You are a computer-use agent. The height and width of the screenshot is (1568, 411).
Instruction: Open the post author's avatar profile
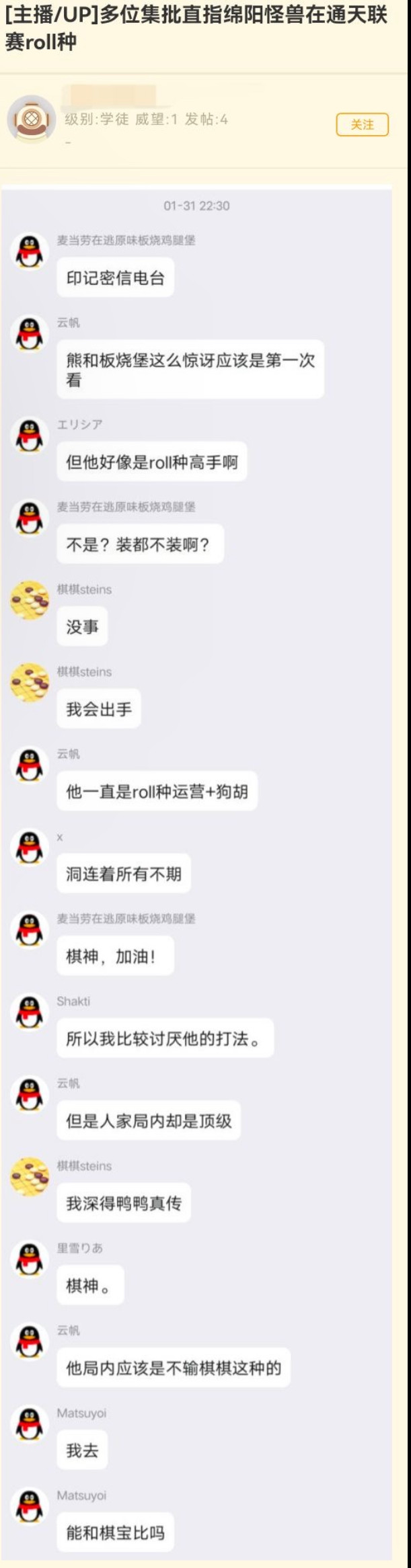31,119
